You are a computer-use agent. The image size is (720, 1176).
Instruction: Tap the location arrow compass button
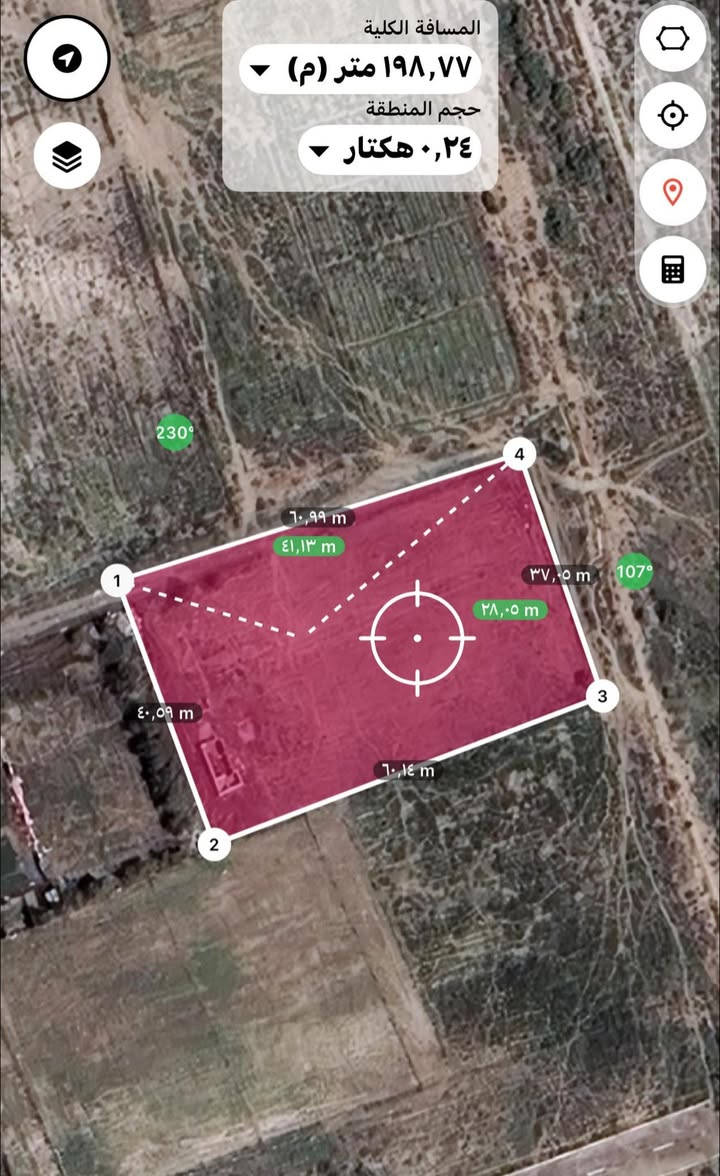click(66, 60)
